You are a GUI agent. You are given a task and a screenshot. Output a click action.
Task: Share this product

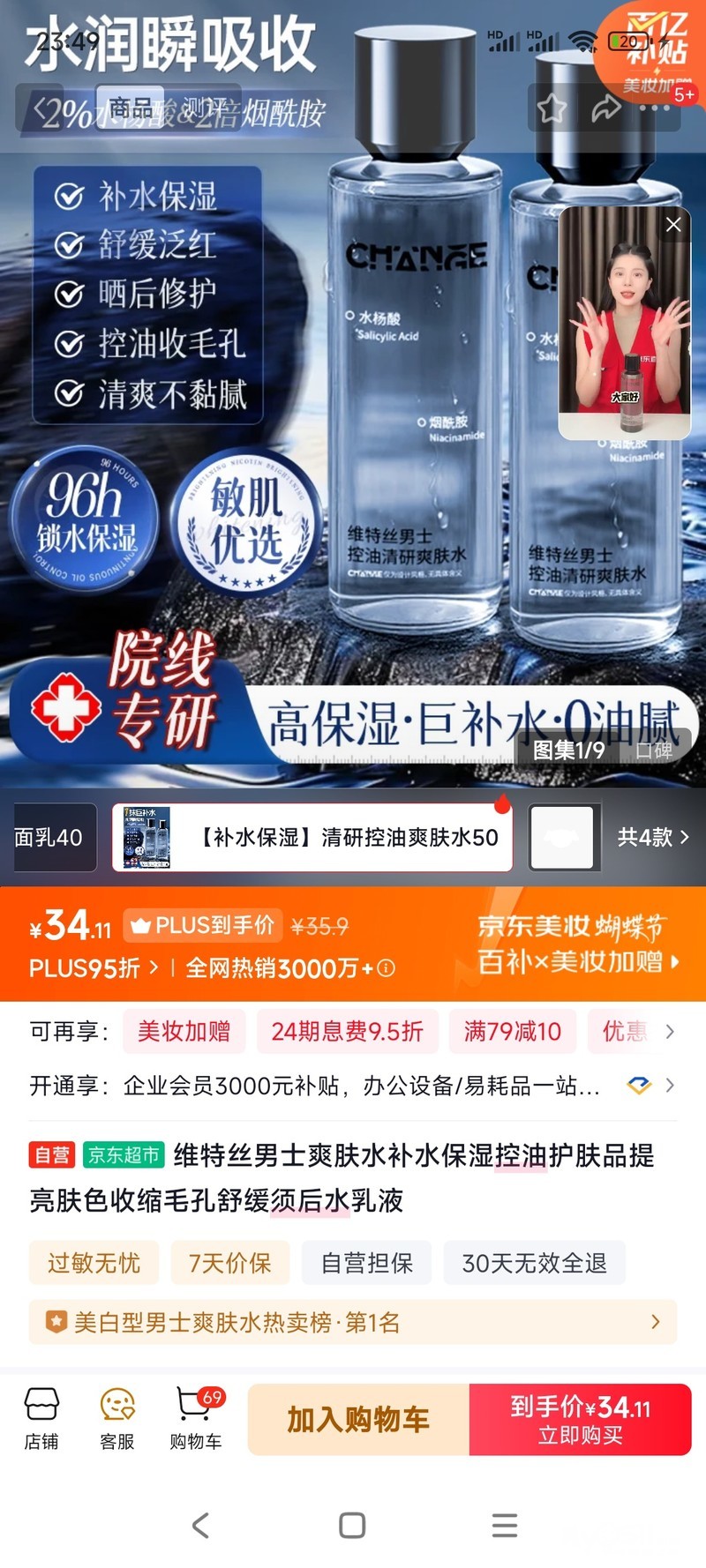605,108
